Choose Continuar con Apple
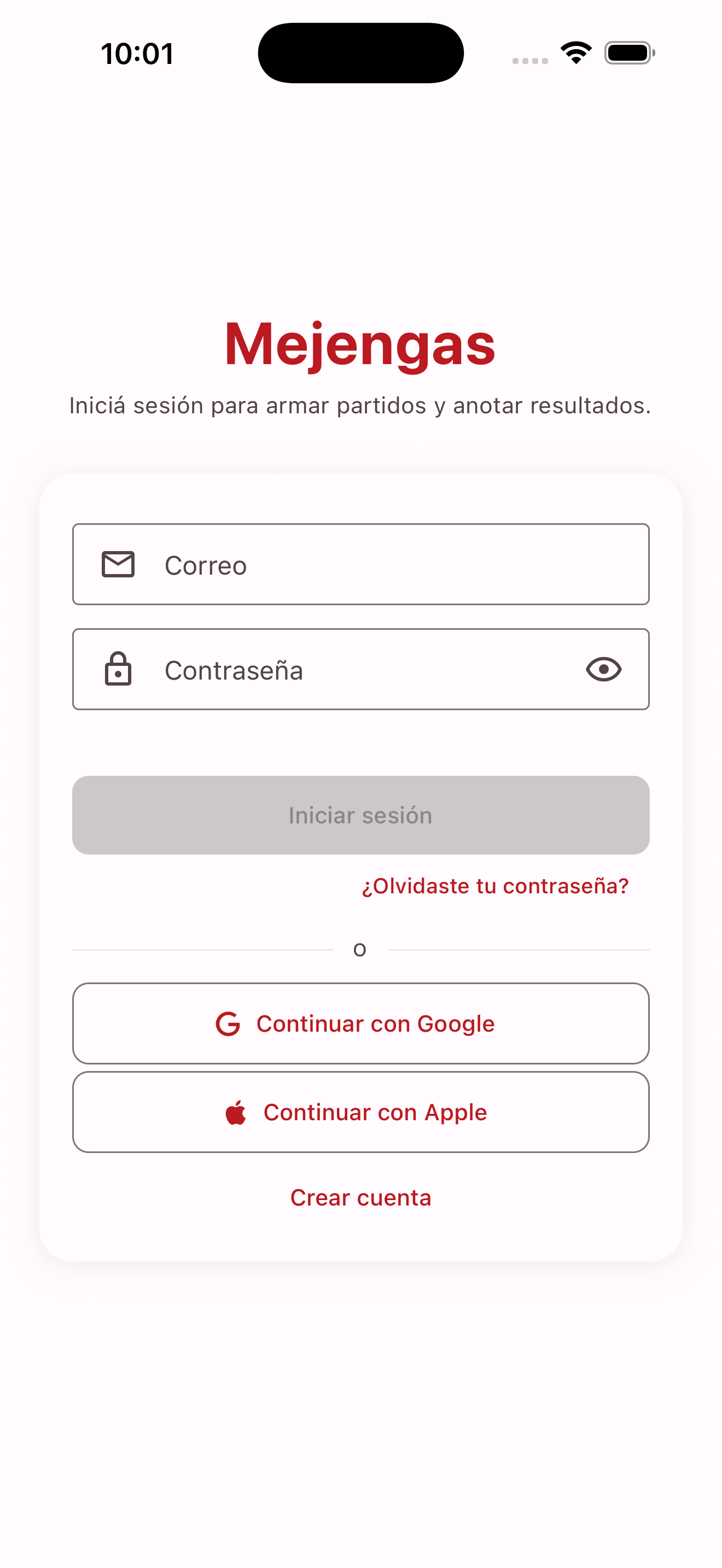The image size is (722, 1568). pos(360,1111)
